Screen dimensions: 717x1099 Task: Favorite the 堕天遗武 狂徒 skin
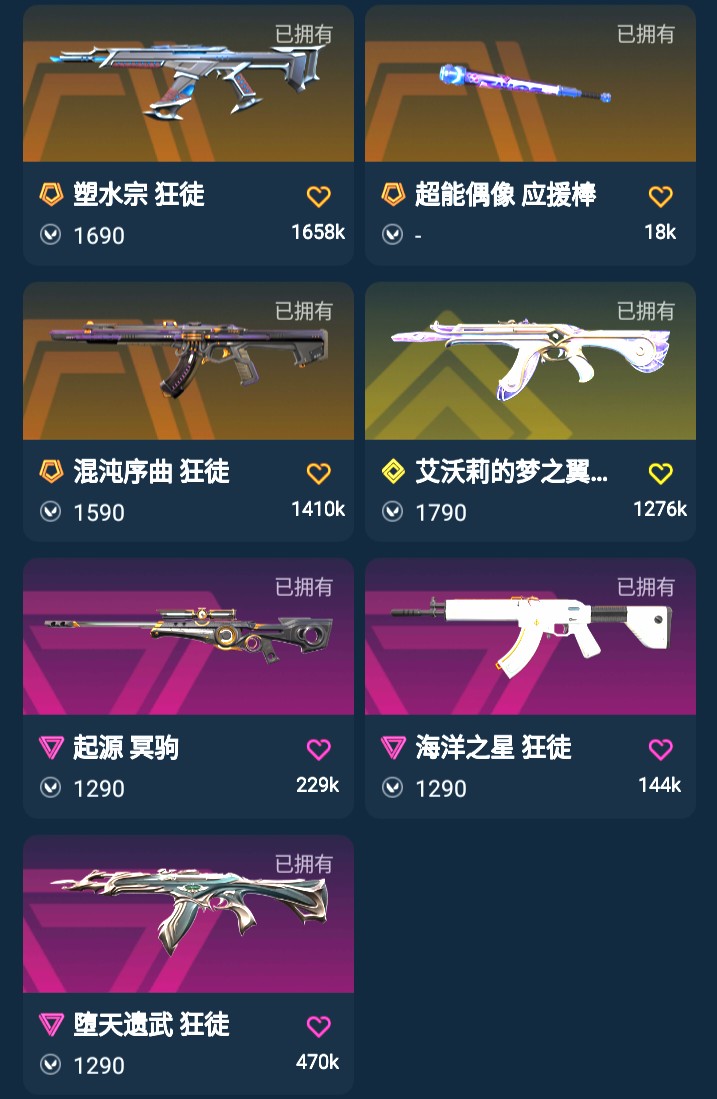click(318, 1026)
